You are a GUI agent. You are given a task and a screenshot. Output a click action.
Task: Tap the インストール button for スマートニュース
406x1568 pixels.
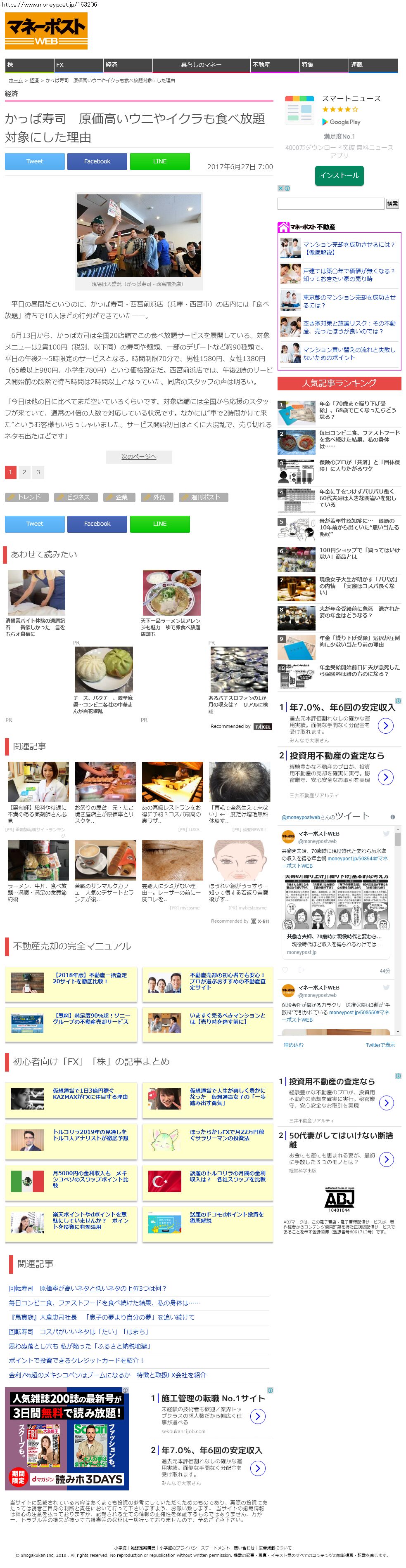pos(339,175)
